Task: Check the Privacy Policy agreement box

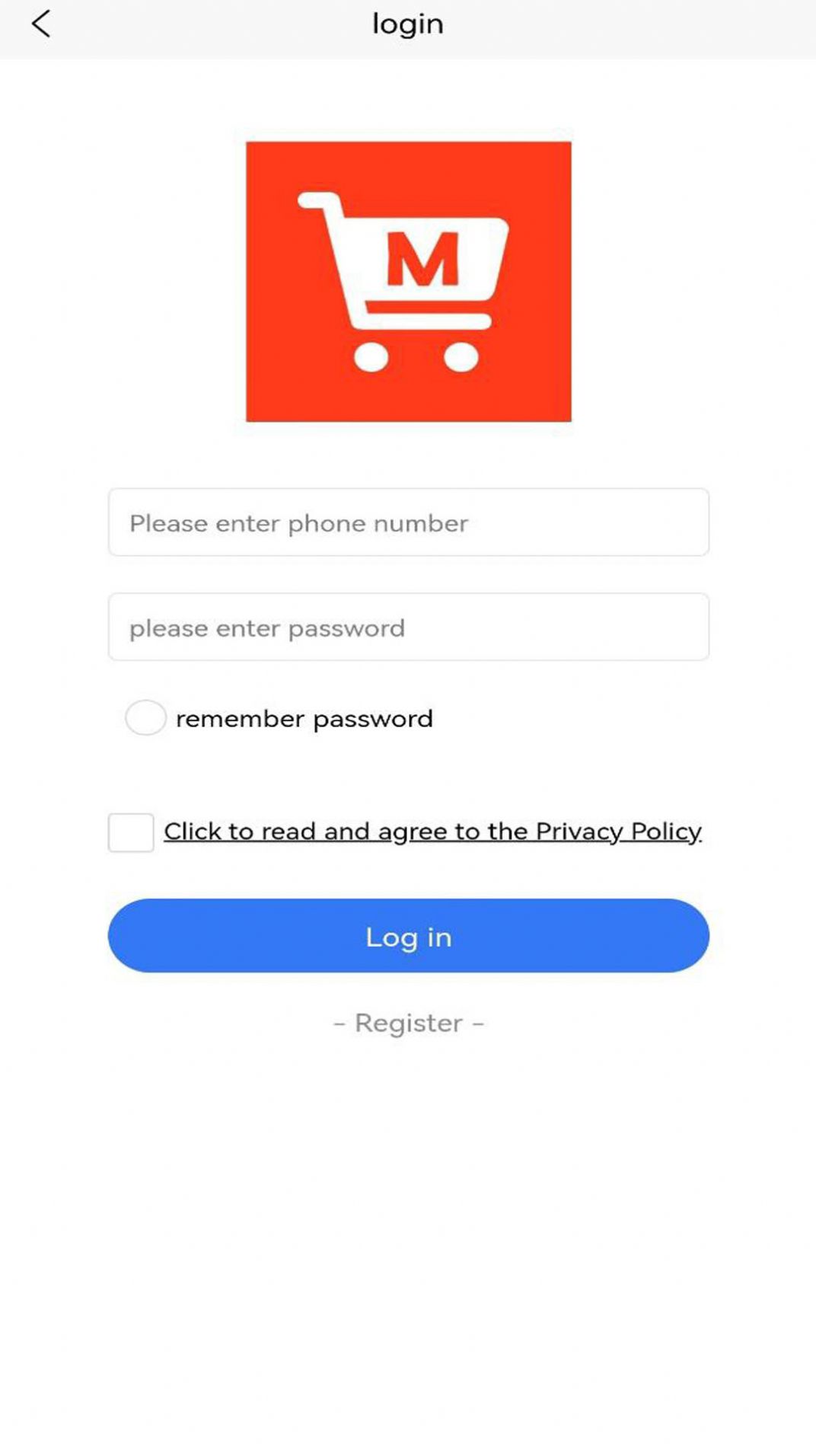Action: (x=131, y=832)
